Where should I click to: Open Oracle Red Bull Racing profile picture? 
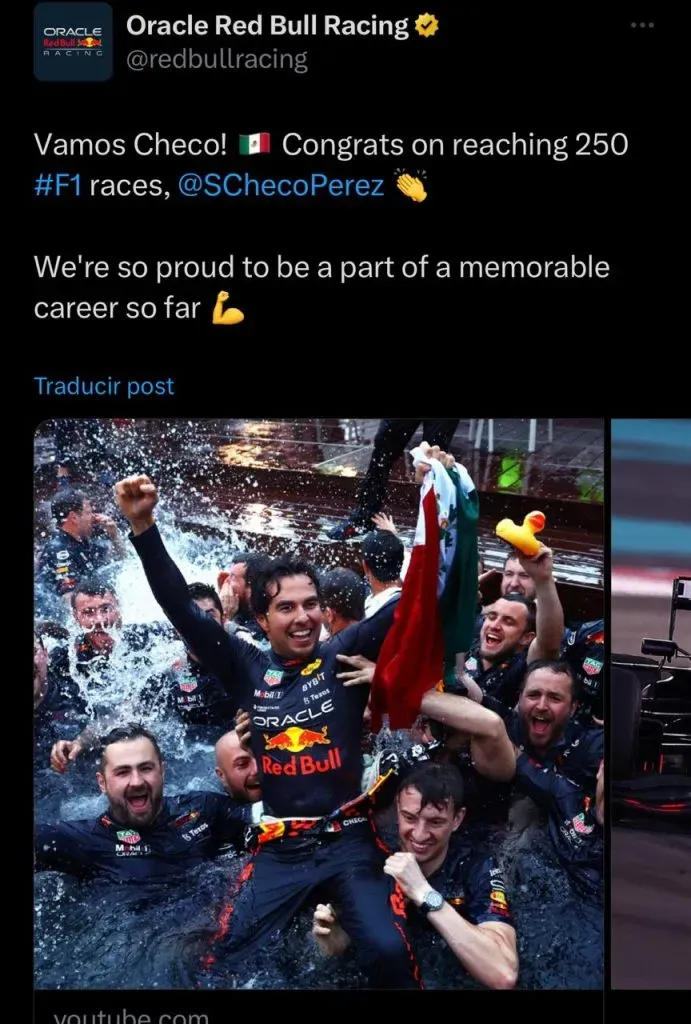(x=73, y=41)
